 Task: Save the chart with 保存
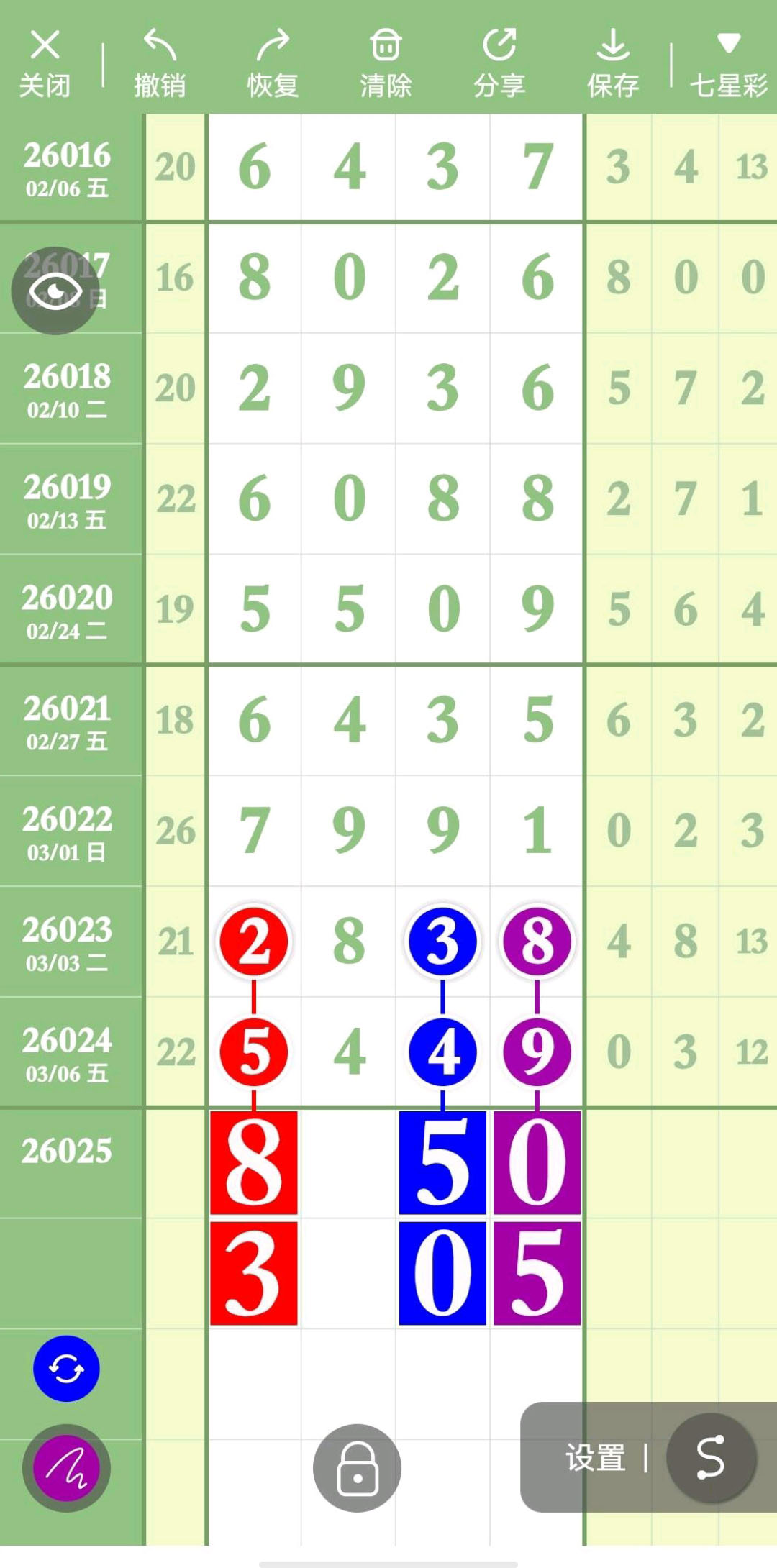click(612, 63)
